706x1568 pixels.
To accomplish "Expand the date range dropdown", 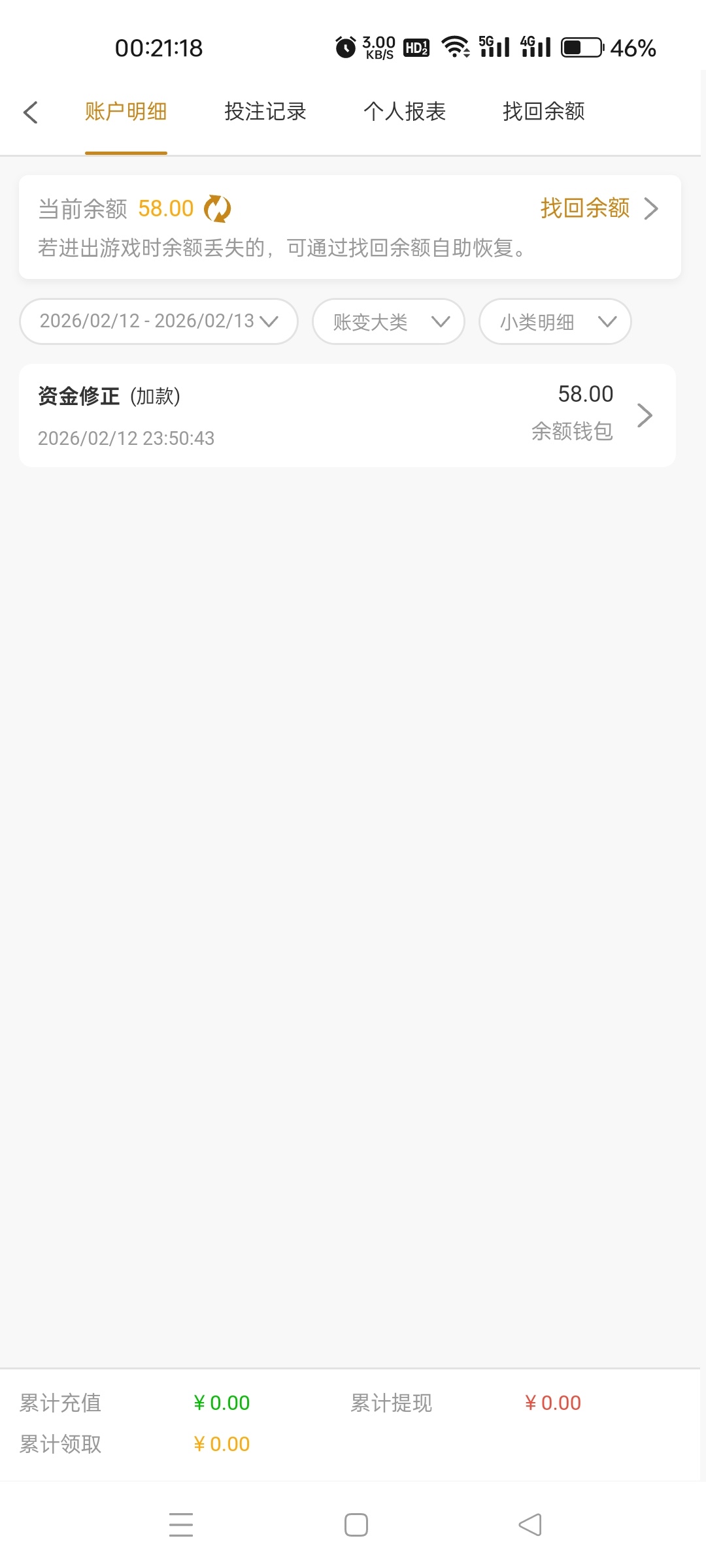I will point(159,321).
